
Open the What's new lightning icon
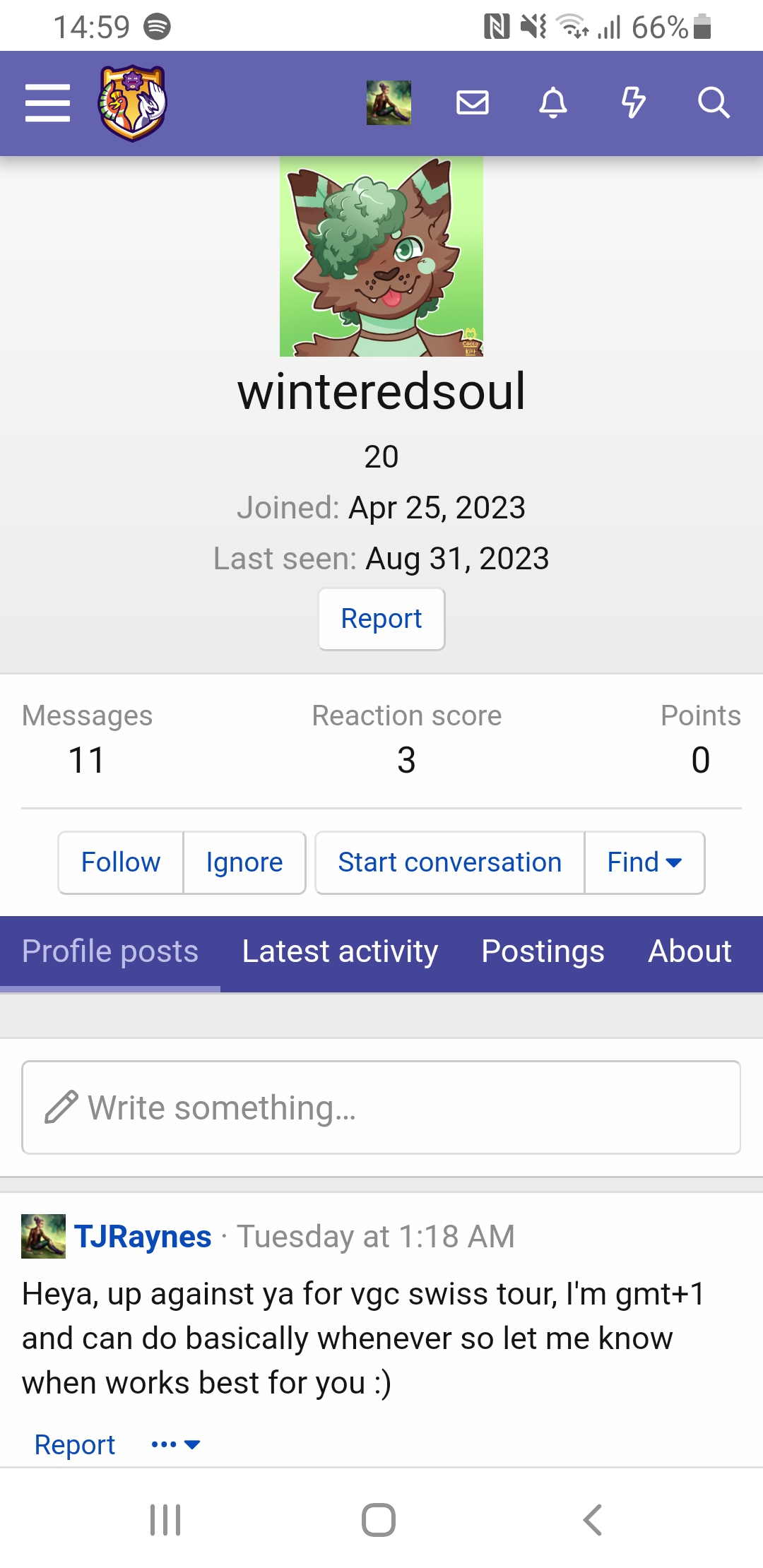[x=633, y=103]
